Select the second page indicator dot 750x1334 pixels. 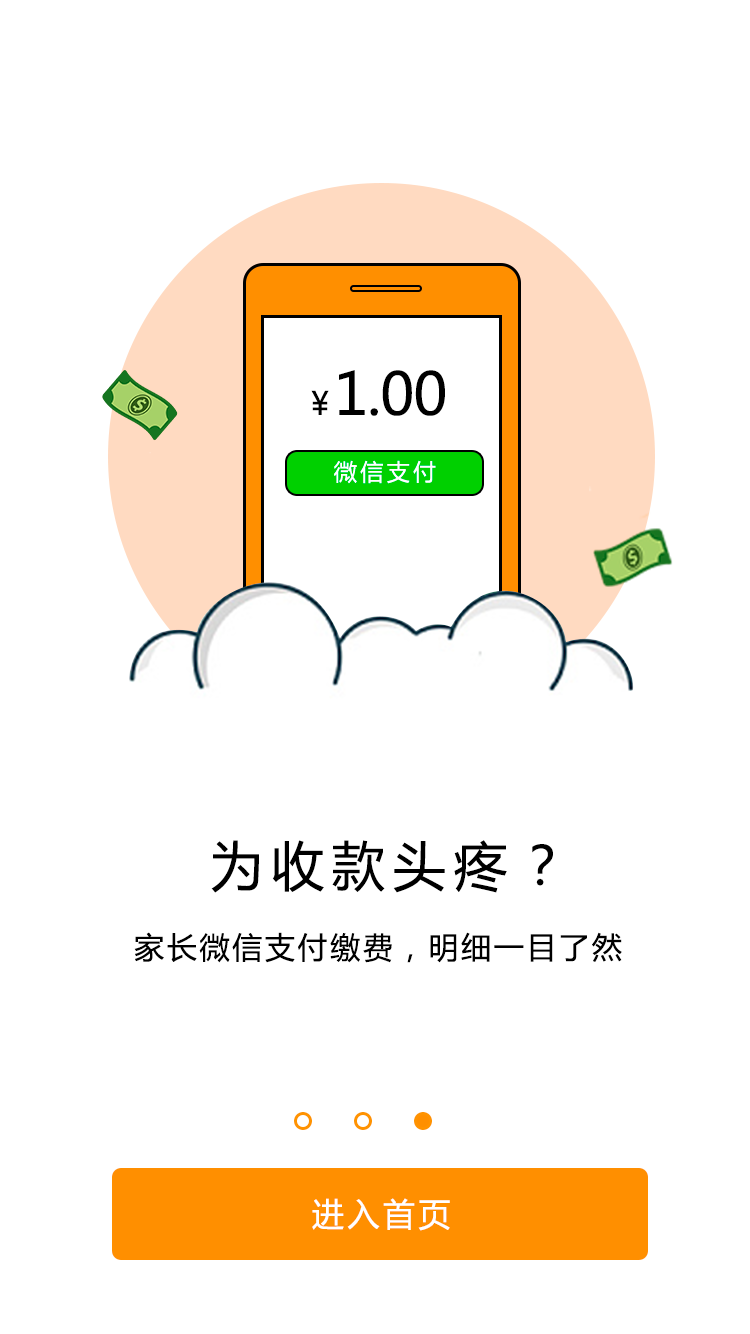[363, 1121]
